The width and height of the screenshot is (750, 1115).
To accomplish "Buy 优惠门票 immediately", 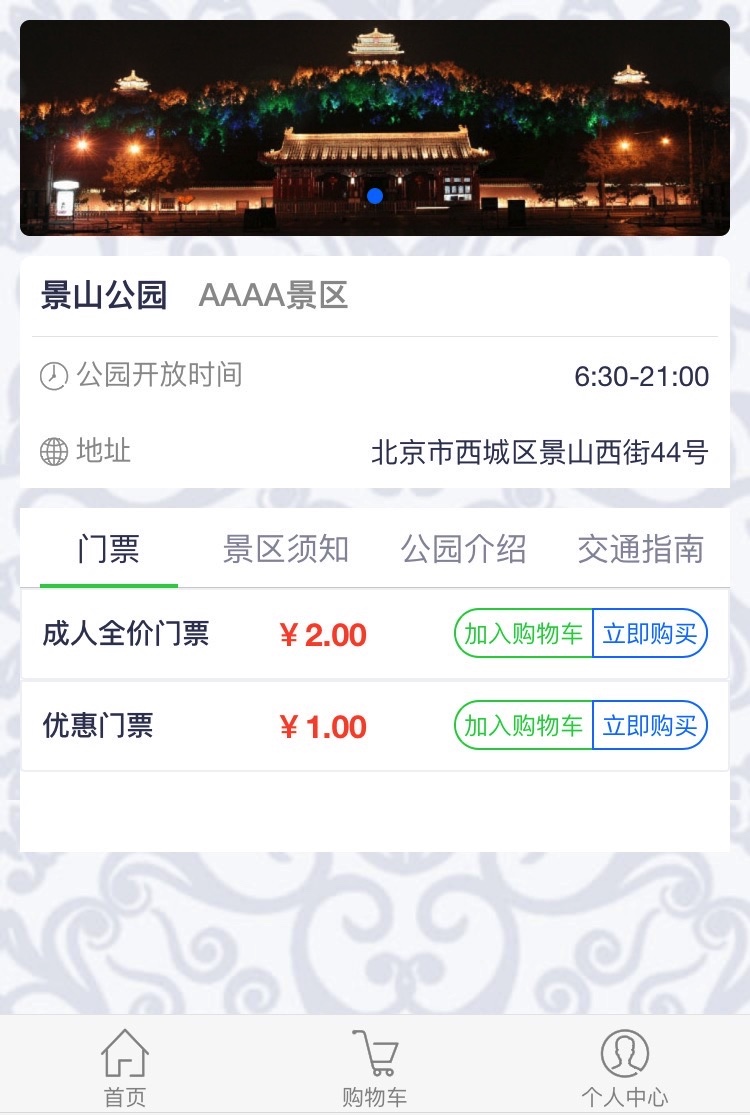I will (650, 725).
